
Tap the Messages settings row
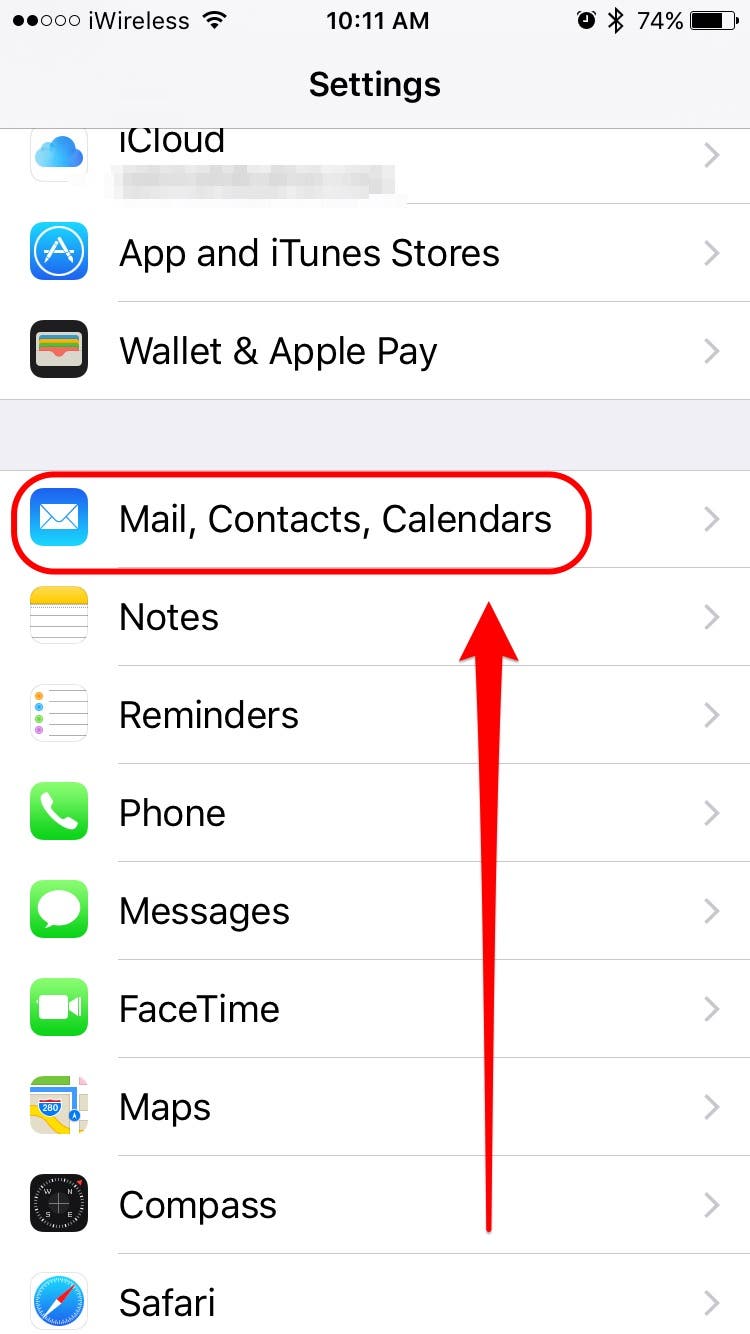[375, 911]
